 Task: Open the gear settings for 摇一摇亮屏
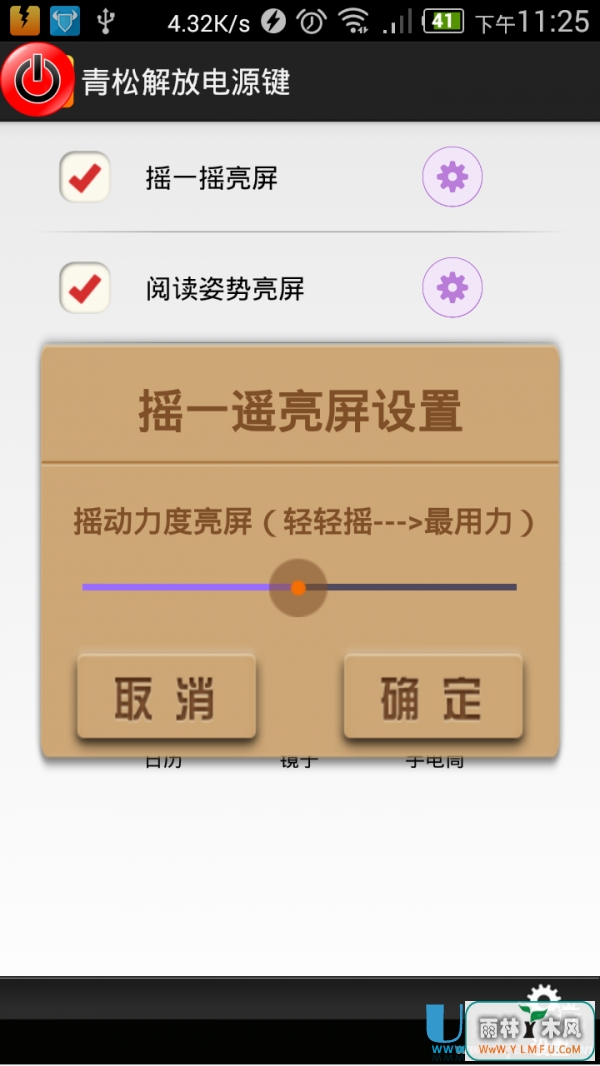click(452, 178)
